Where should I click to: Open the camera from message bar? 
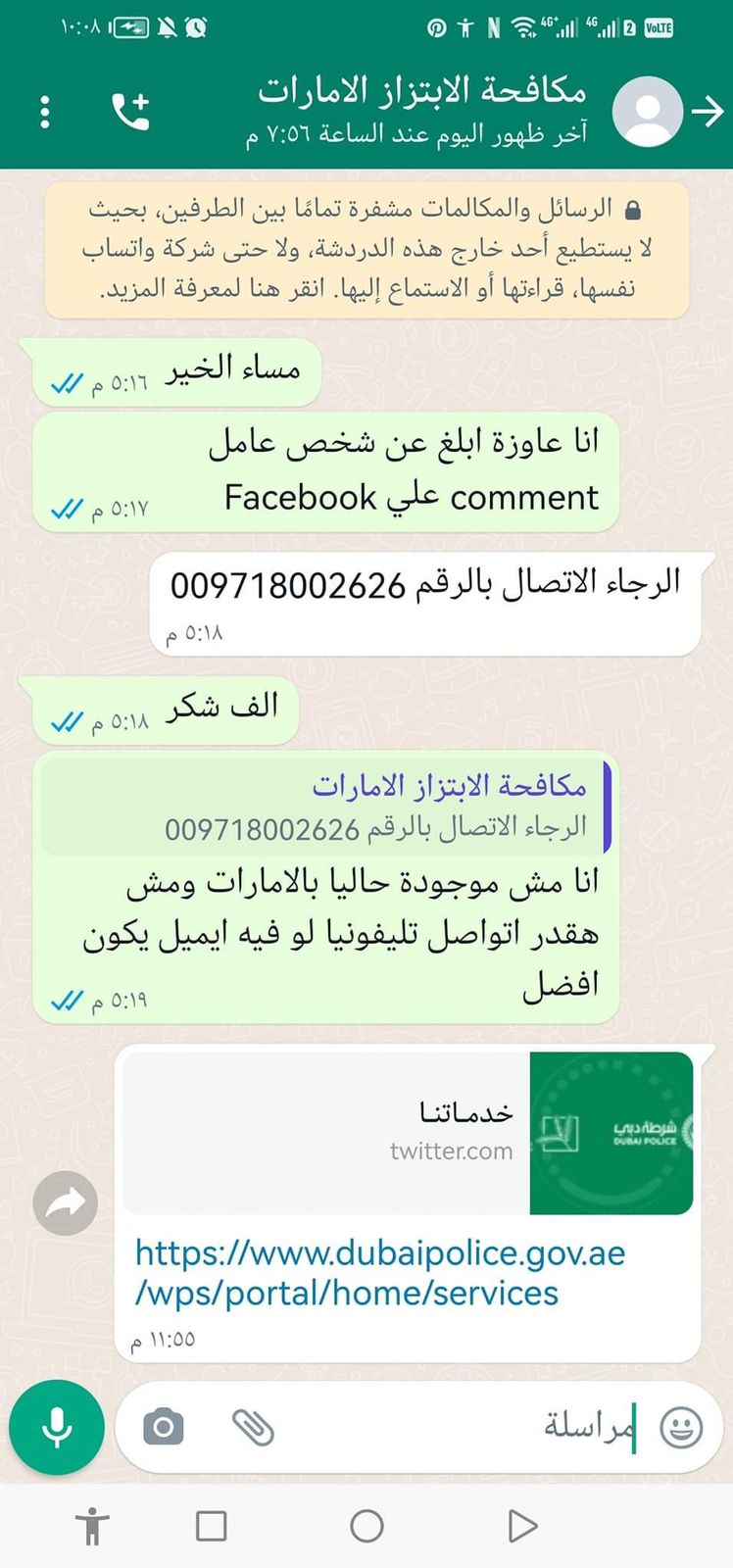[163, 1427]
